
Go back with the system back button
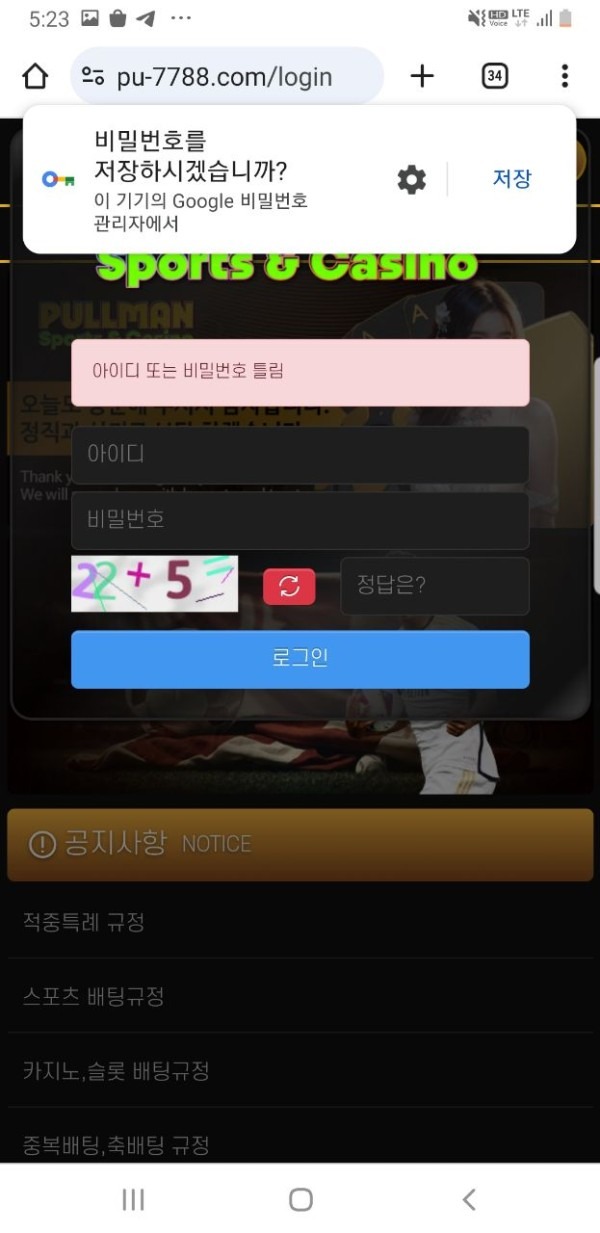(x=468, y=1199)
